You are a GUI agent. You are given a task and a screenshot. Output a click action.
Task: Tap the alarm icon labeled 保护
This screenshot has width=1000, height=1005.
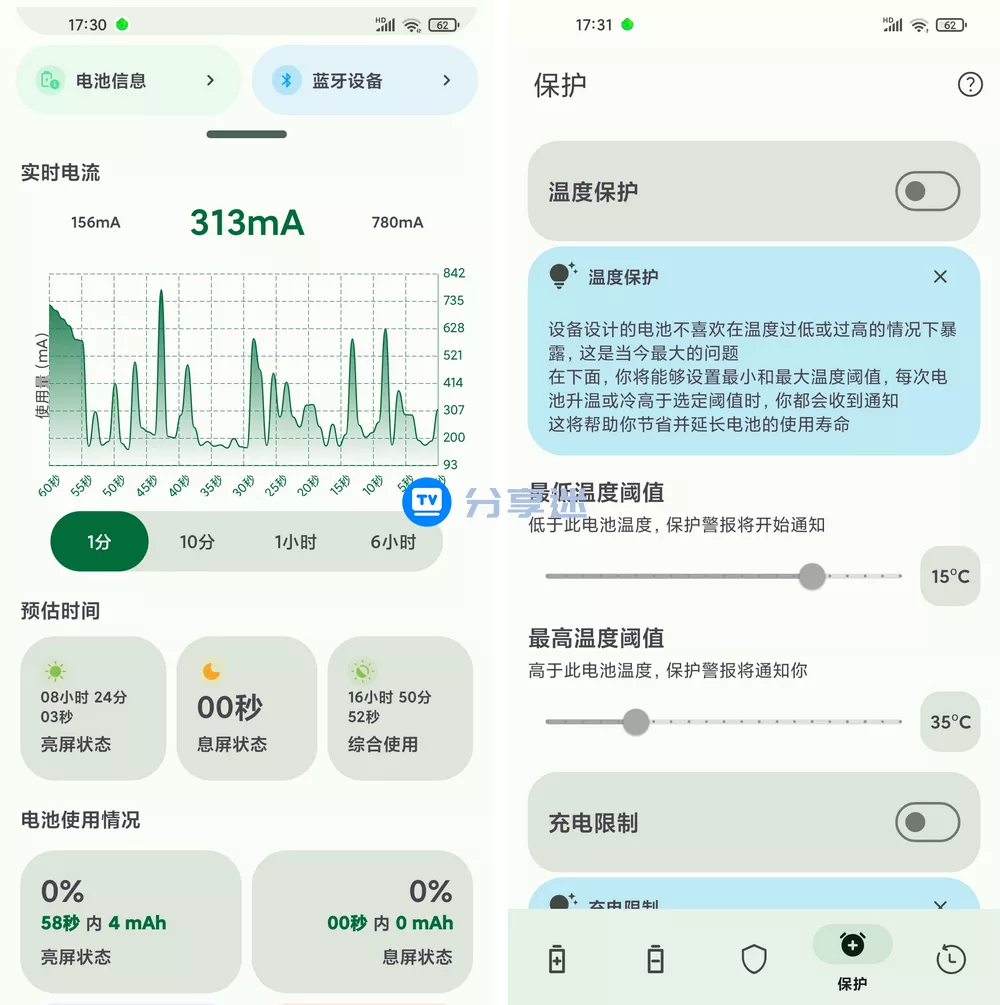coord(851,944)
